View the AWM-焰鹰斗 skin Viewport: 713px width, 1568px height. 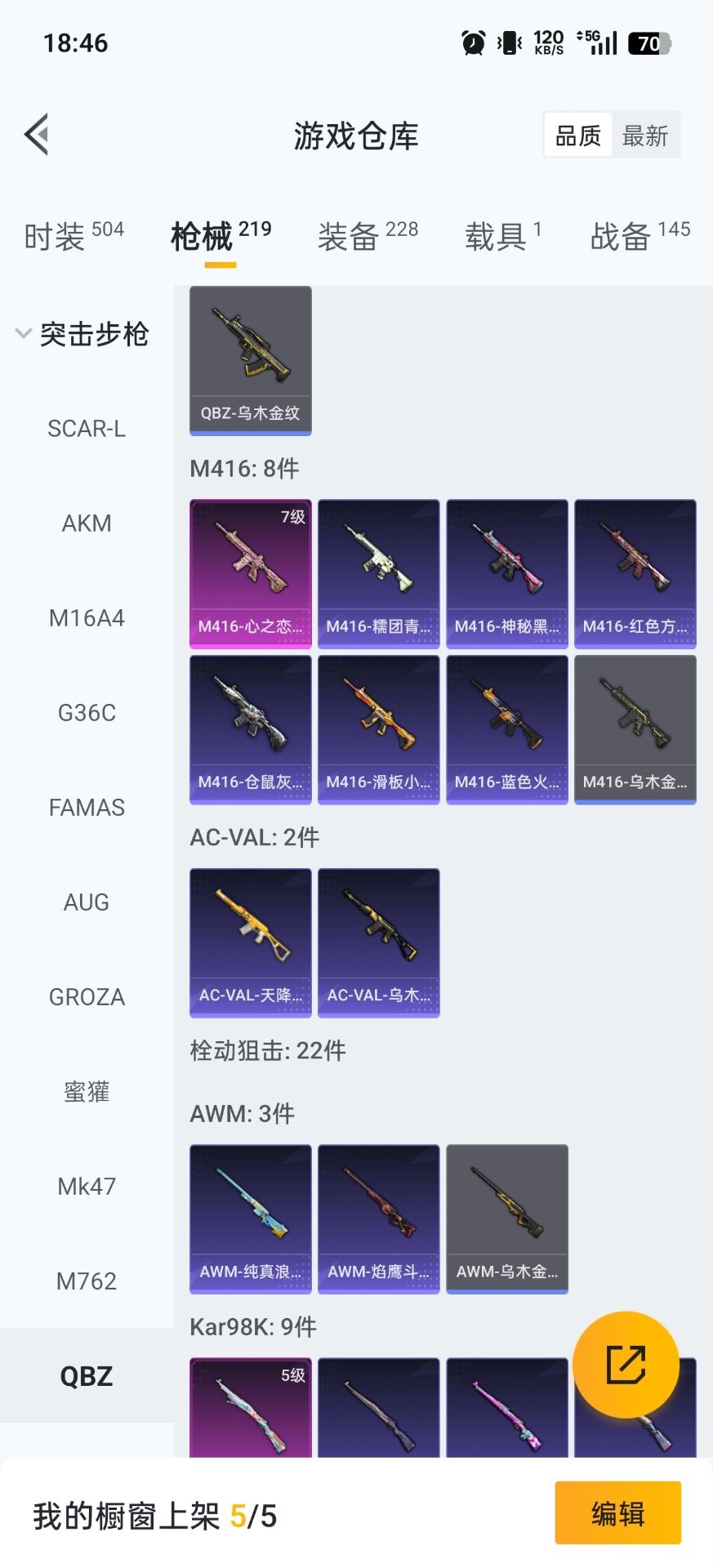tap(379, 1218)
